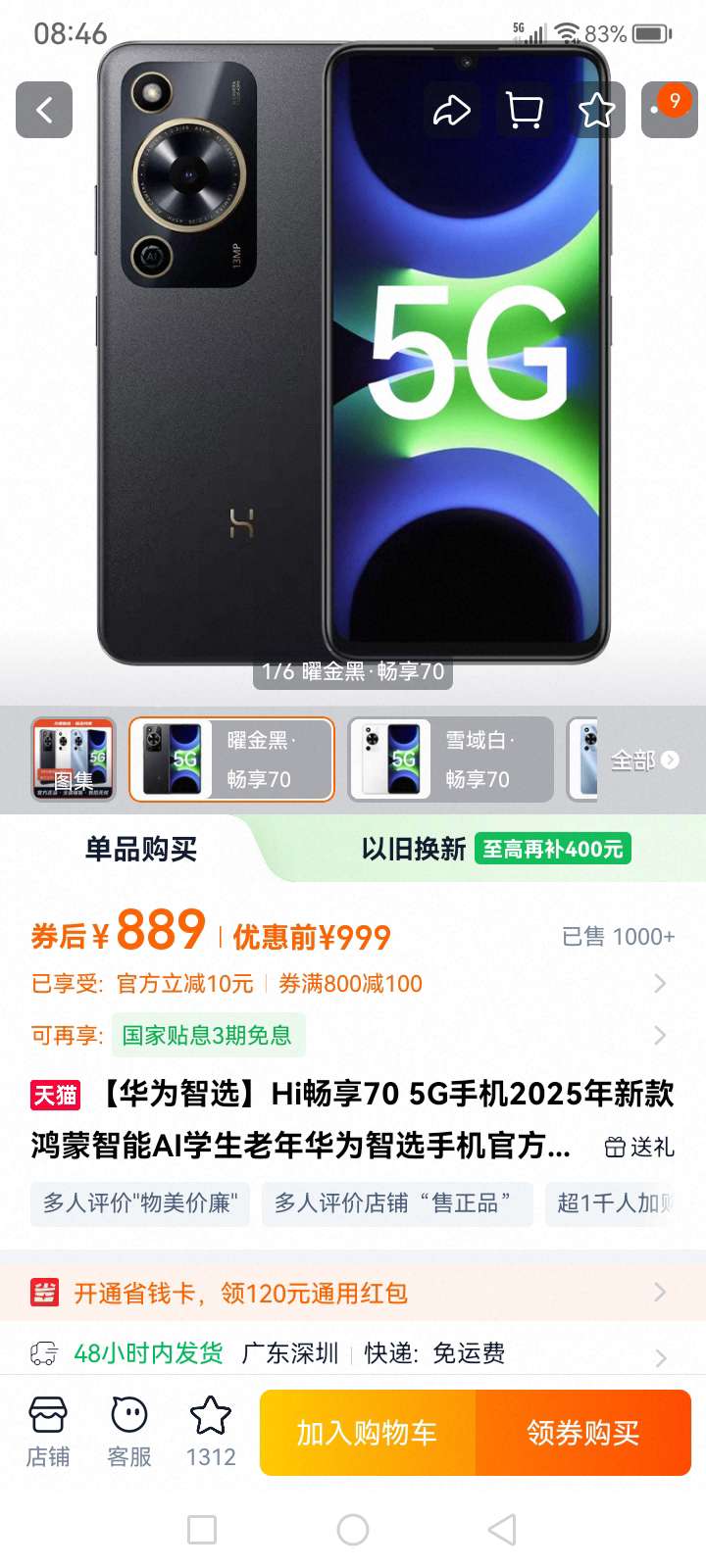Viewport: 706px width, 1568px height.
Task: Open the more menu with 9 badge
Action: coord(669,110)
